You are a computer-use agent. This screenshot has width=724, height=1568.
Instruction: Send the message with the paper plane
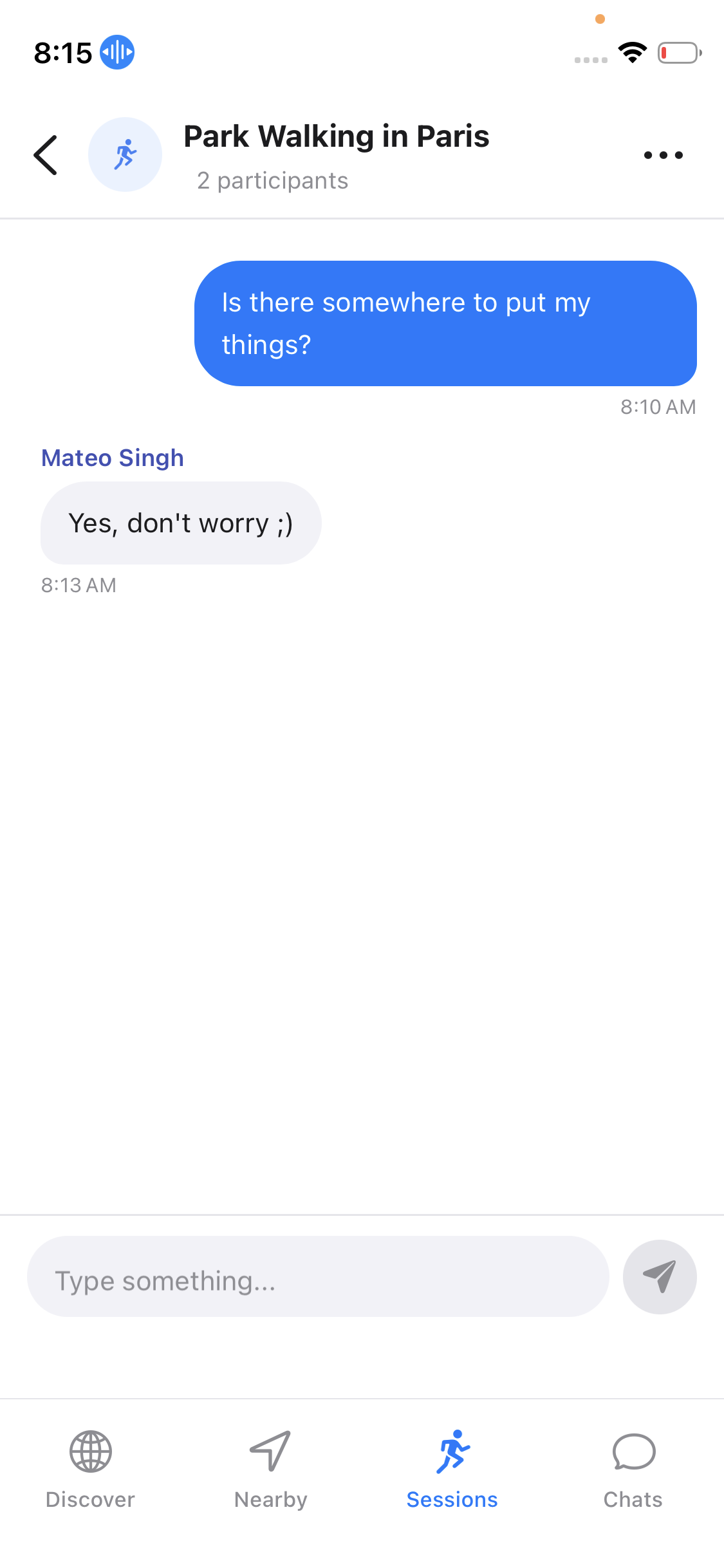tap(660, 1276)
